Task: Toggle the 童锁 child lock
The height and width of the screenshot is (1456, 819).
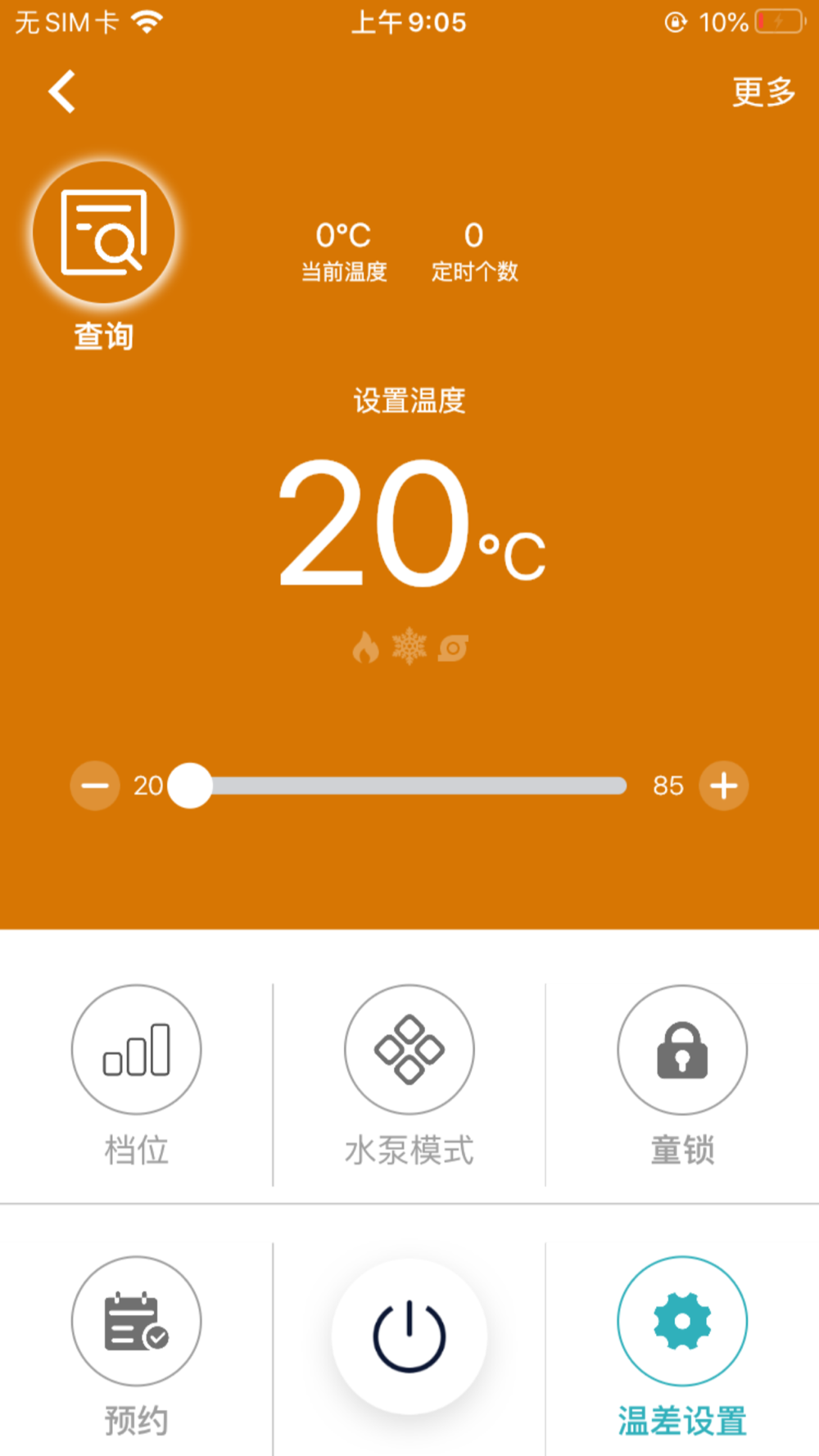Action: click(681, 1050)
